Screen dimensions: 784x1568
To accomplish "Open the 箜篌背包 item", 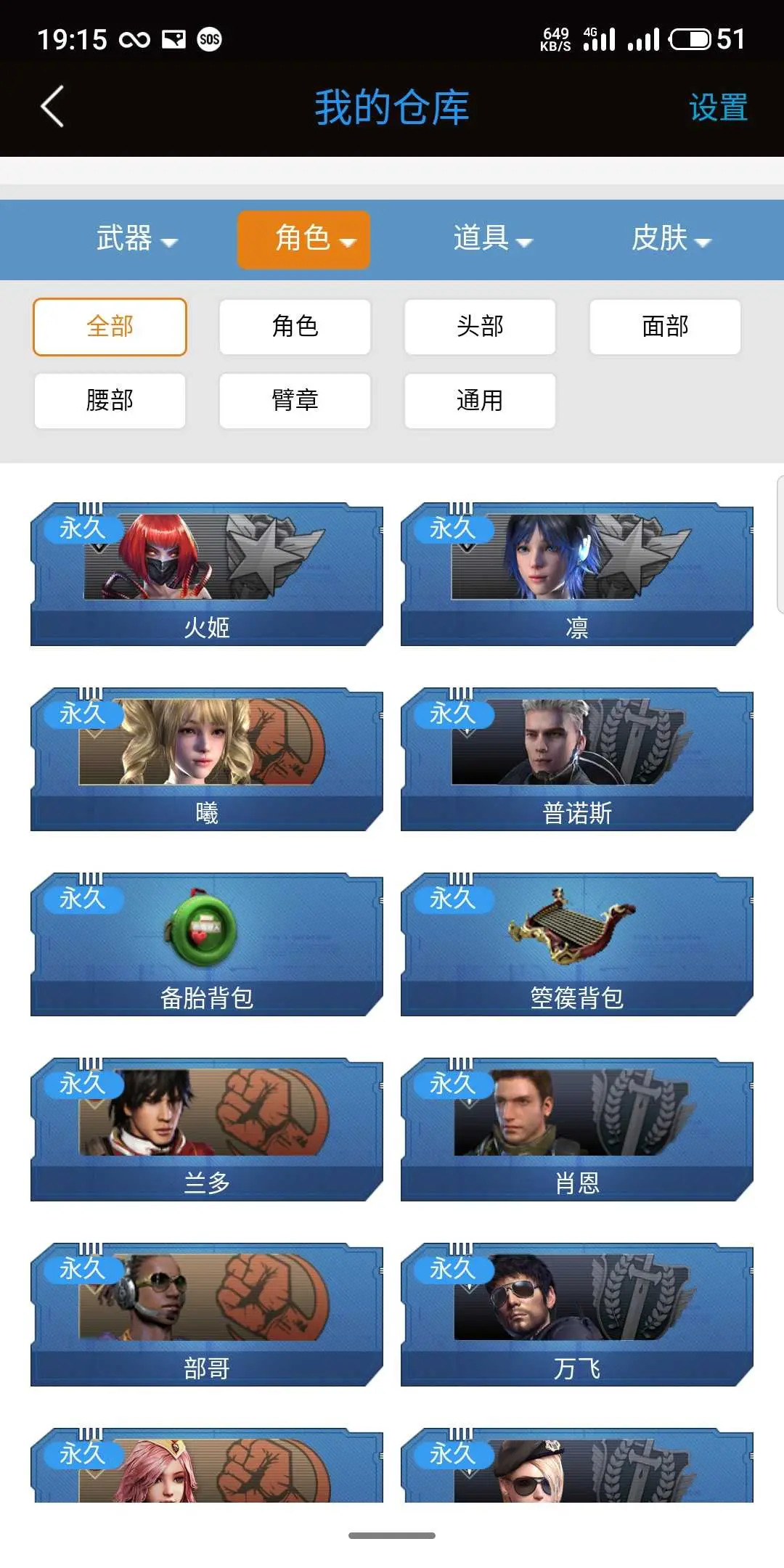I will click(577, 944).
